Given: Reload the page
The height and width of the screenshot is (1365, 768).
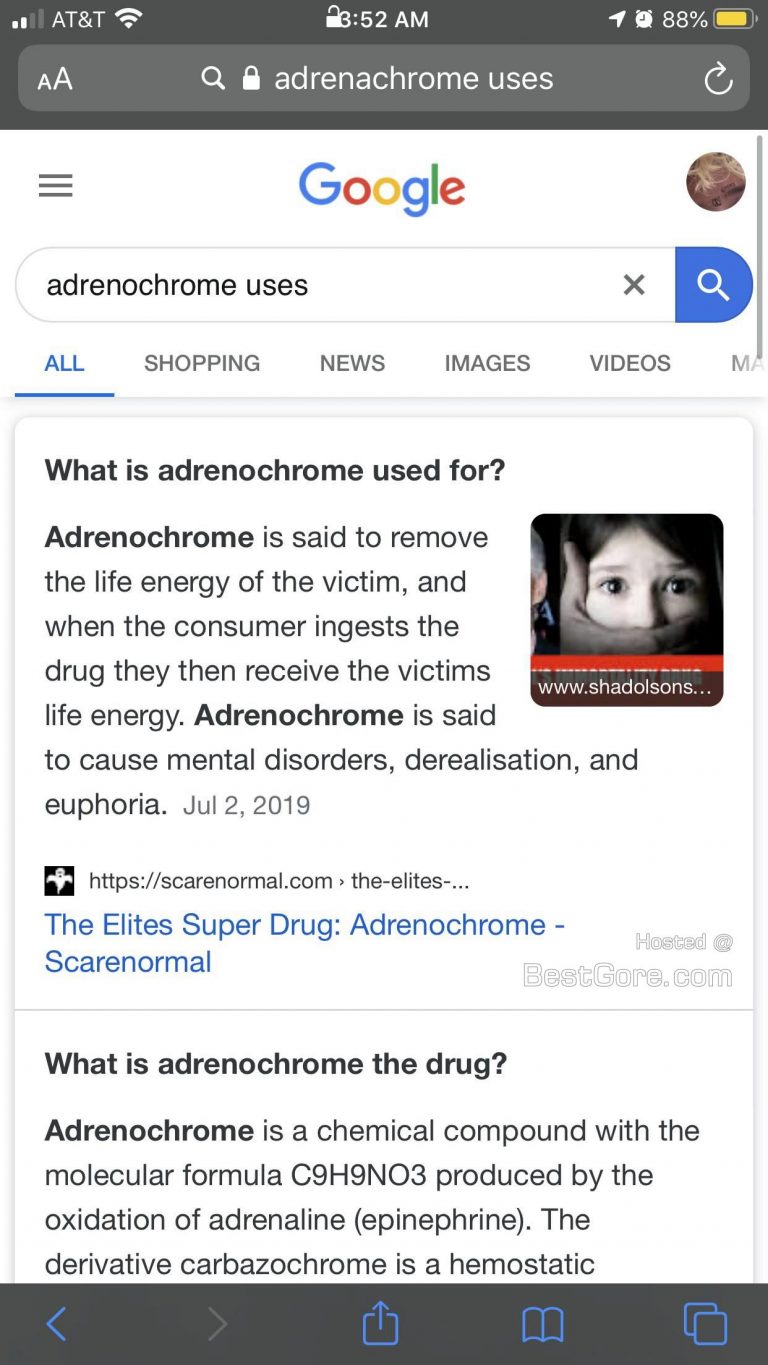Looking at the screenshot, I should click(x=718, y=79).
